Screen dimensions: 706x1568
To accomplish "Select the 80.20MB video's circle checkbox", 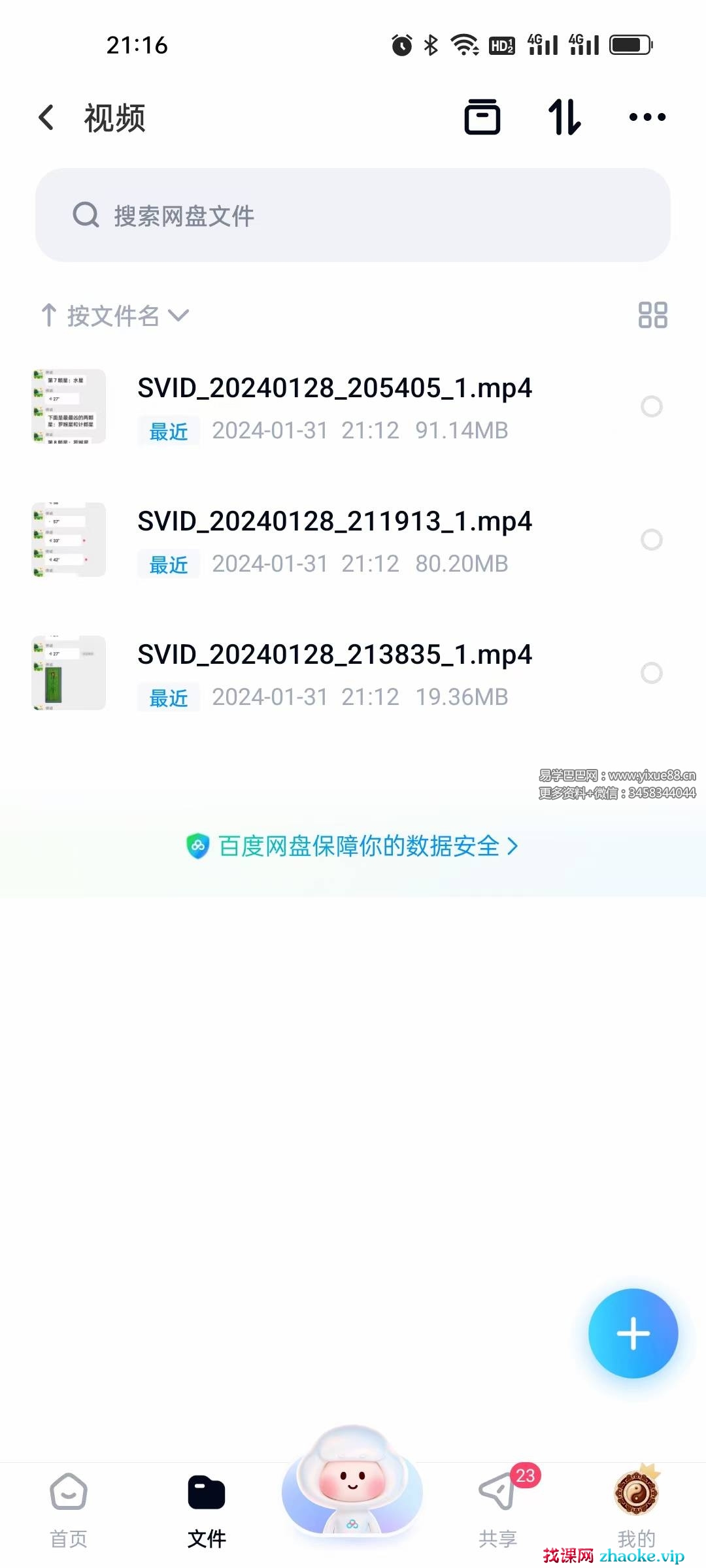I will 652,540.
